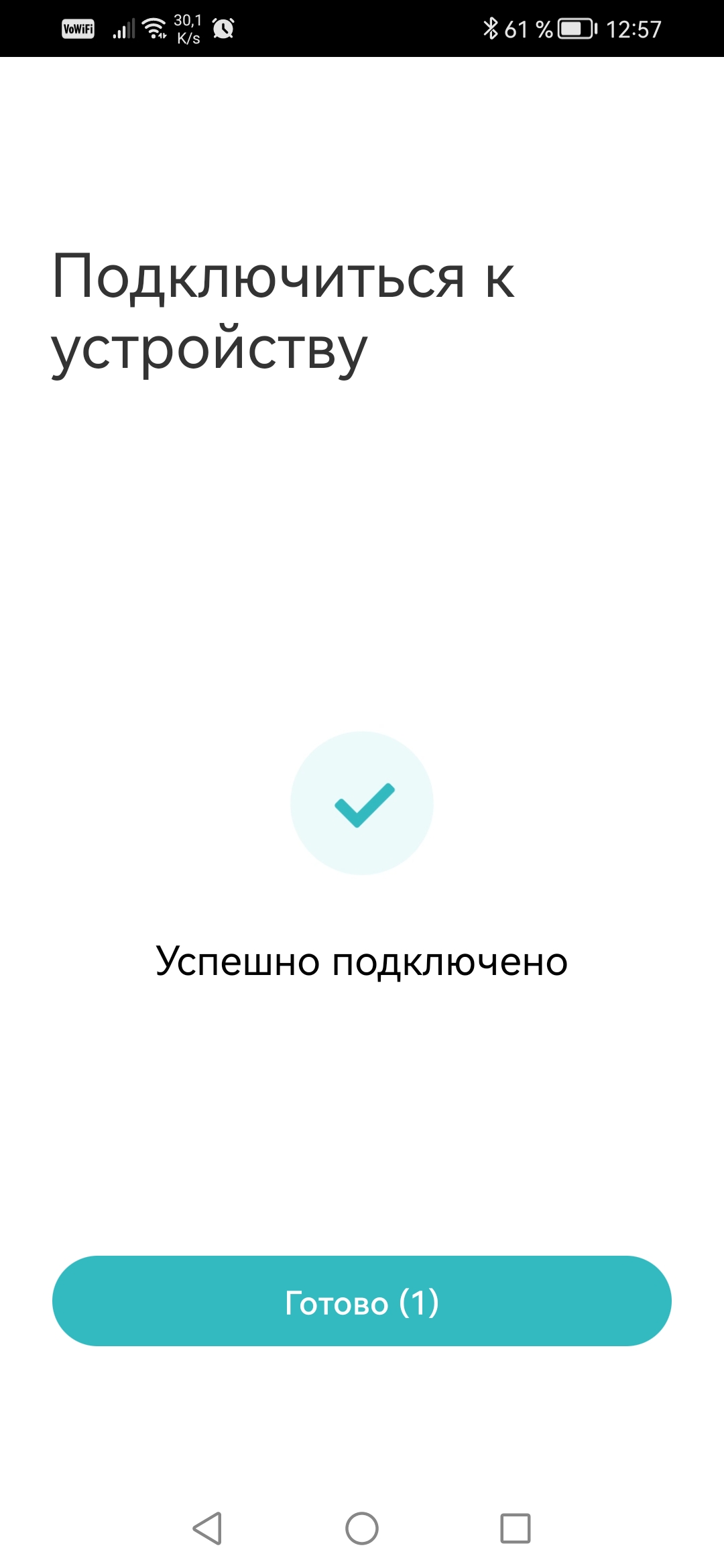Go to the home screen
Image resolution: width=724 pixels, height=1568 pixels.
tap(362, 1528)
